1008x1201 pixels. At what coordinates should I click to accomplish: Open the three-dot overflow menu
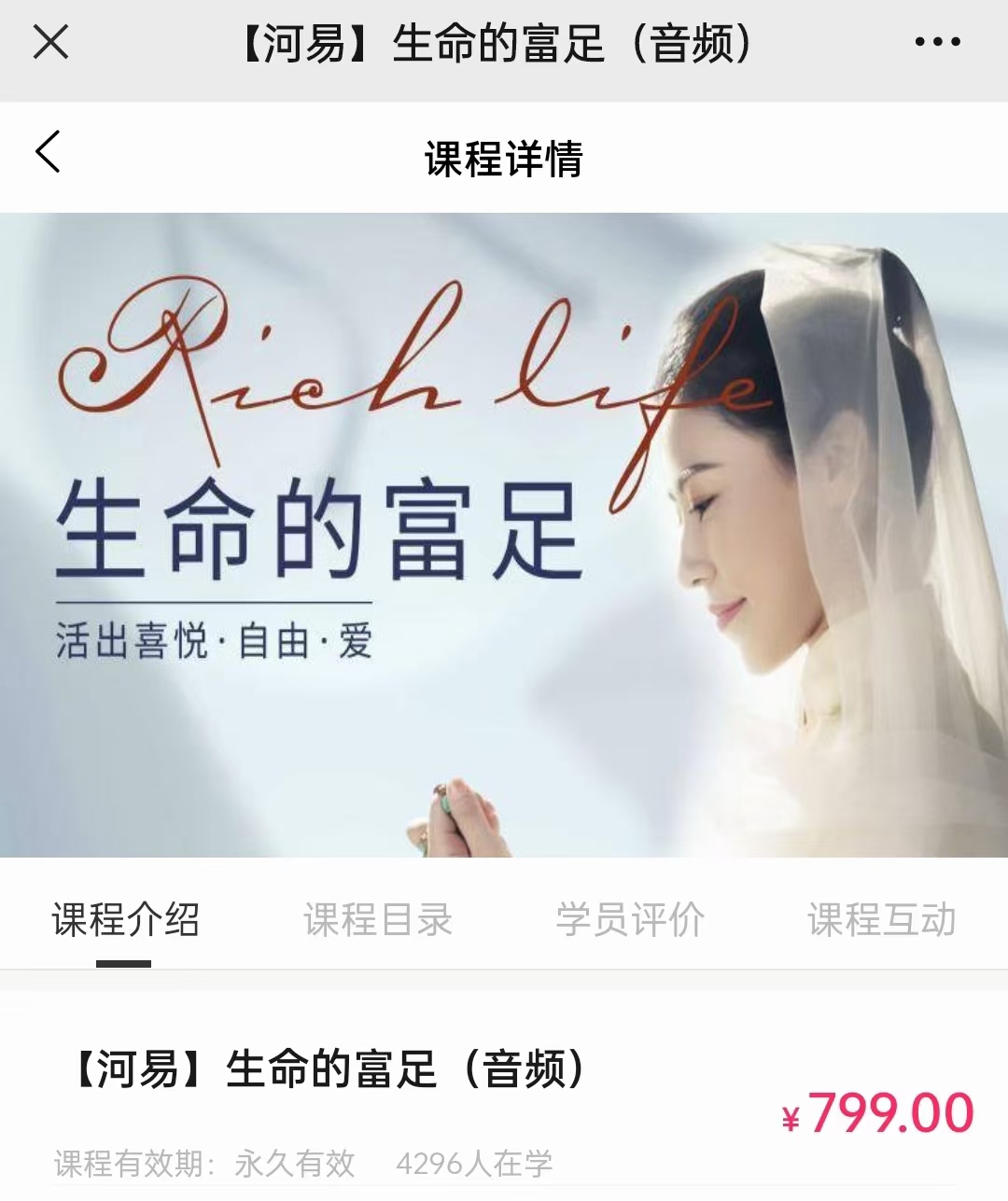pos(937,42)
